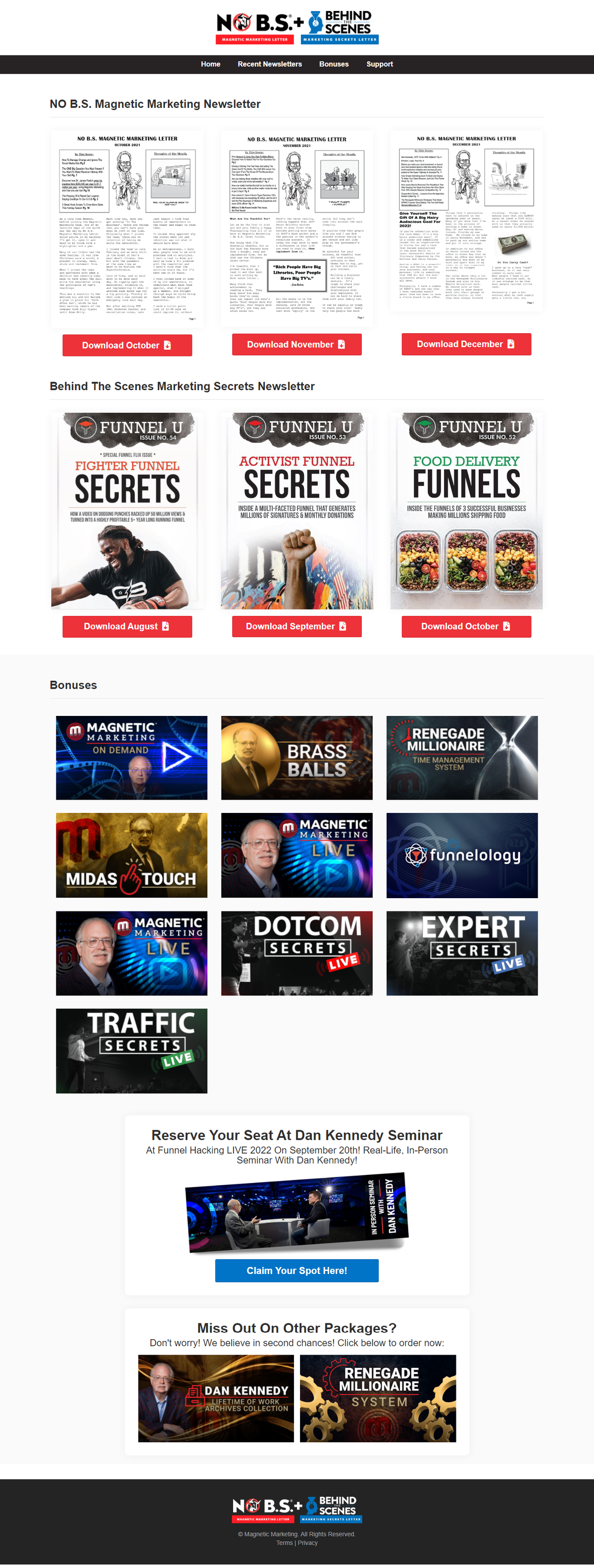The height and width of the screenshot is (1568, 594).
Task: Open the Home nav link
Action: (x=210, y=64)
